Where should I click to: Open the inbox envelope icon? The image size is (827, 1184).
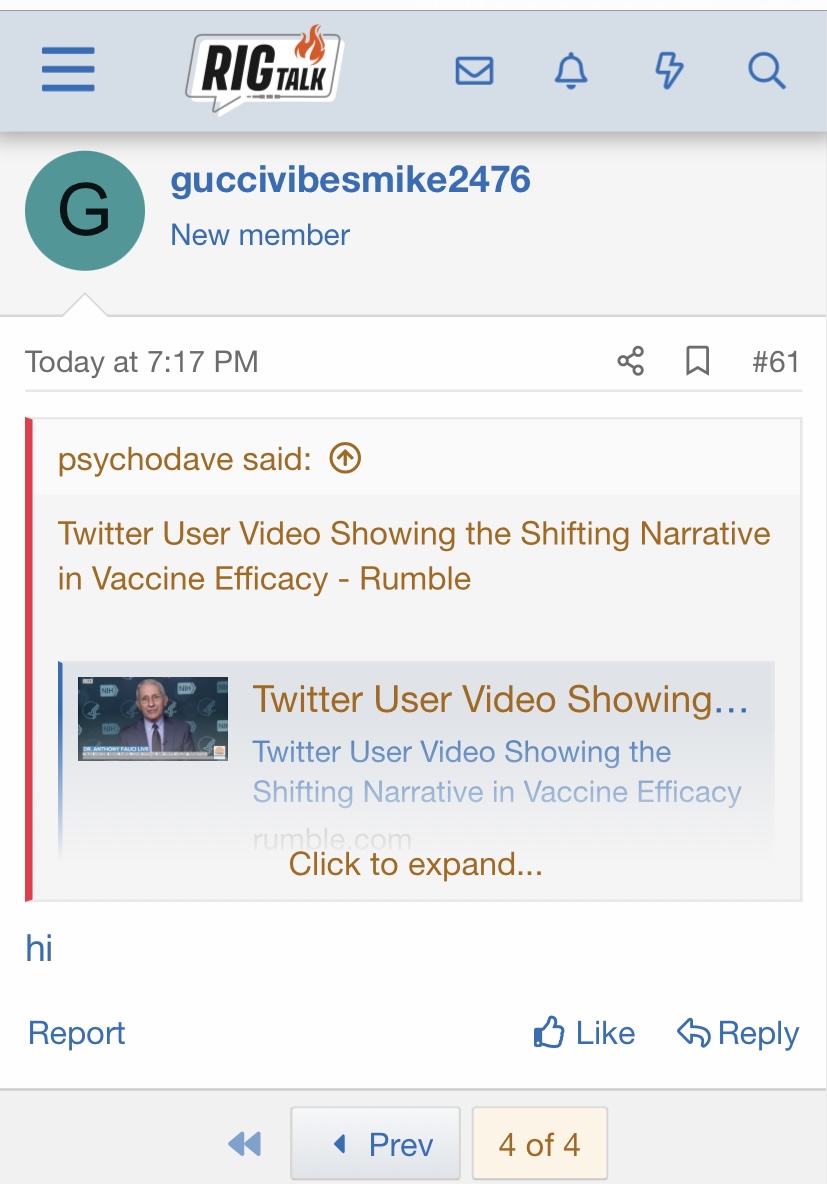coord(474,71)
